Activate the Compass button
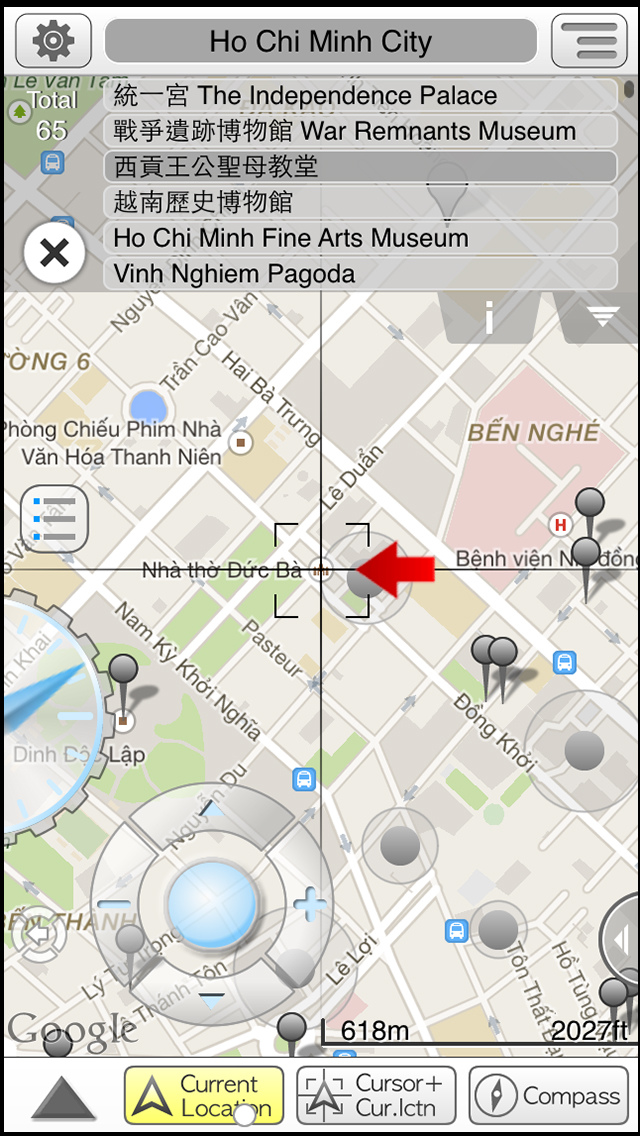 pos(549,1096)
